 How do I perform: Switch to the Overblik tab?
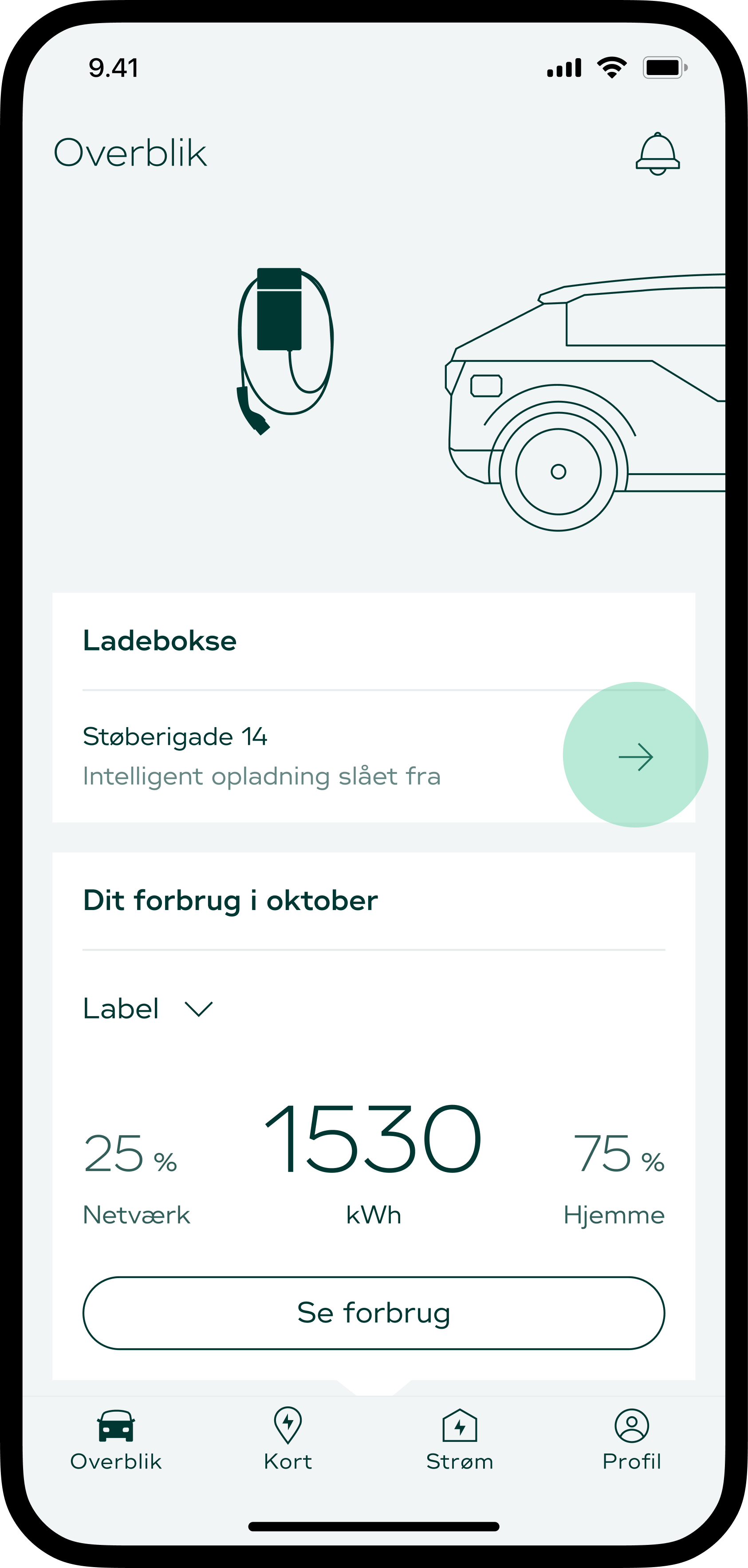point(115,1439)
